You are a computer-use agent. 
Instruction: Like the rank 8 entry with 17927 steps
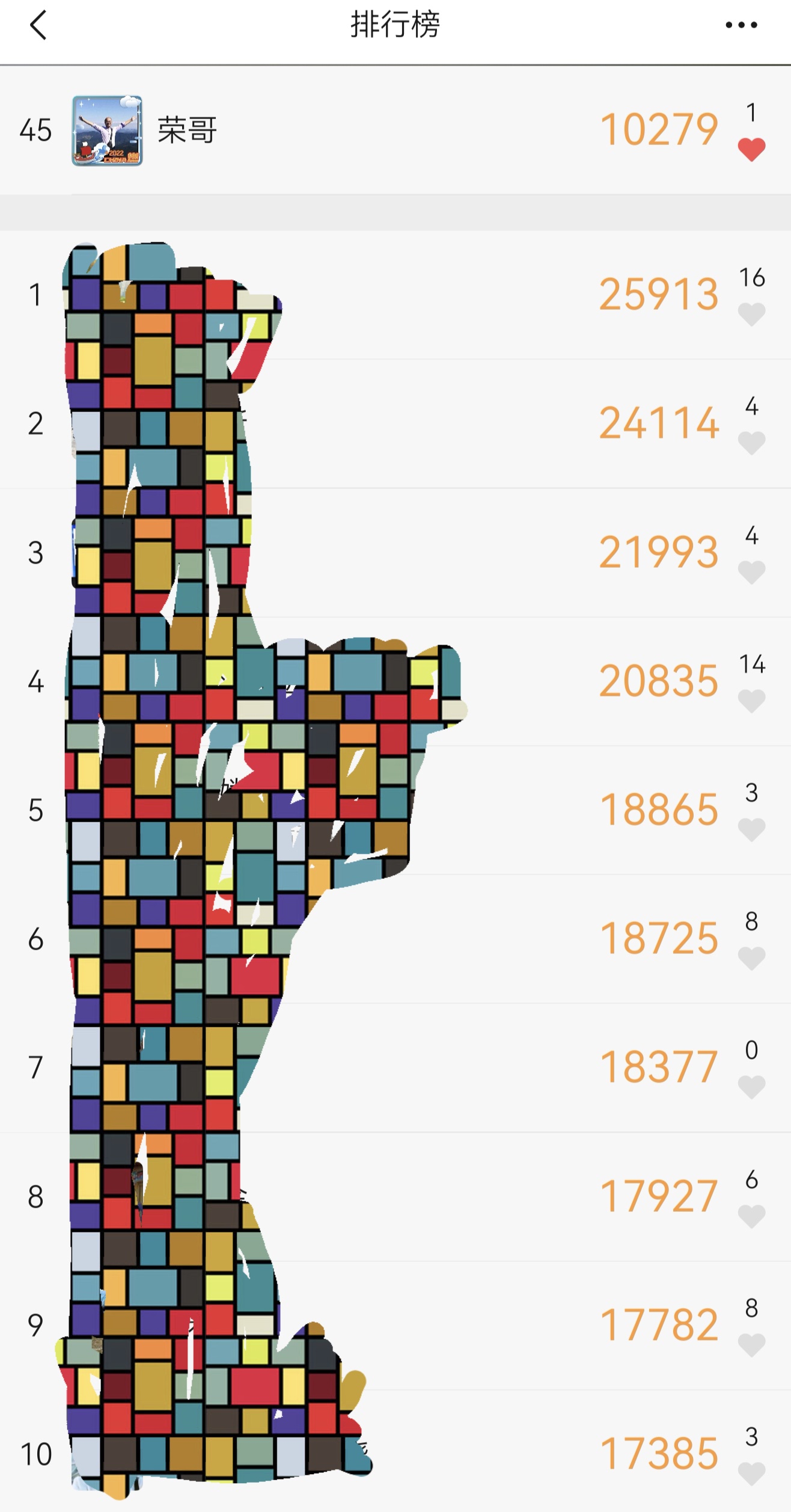(x=751, y=1216)
